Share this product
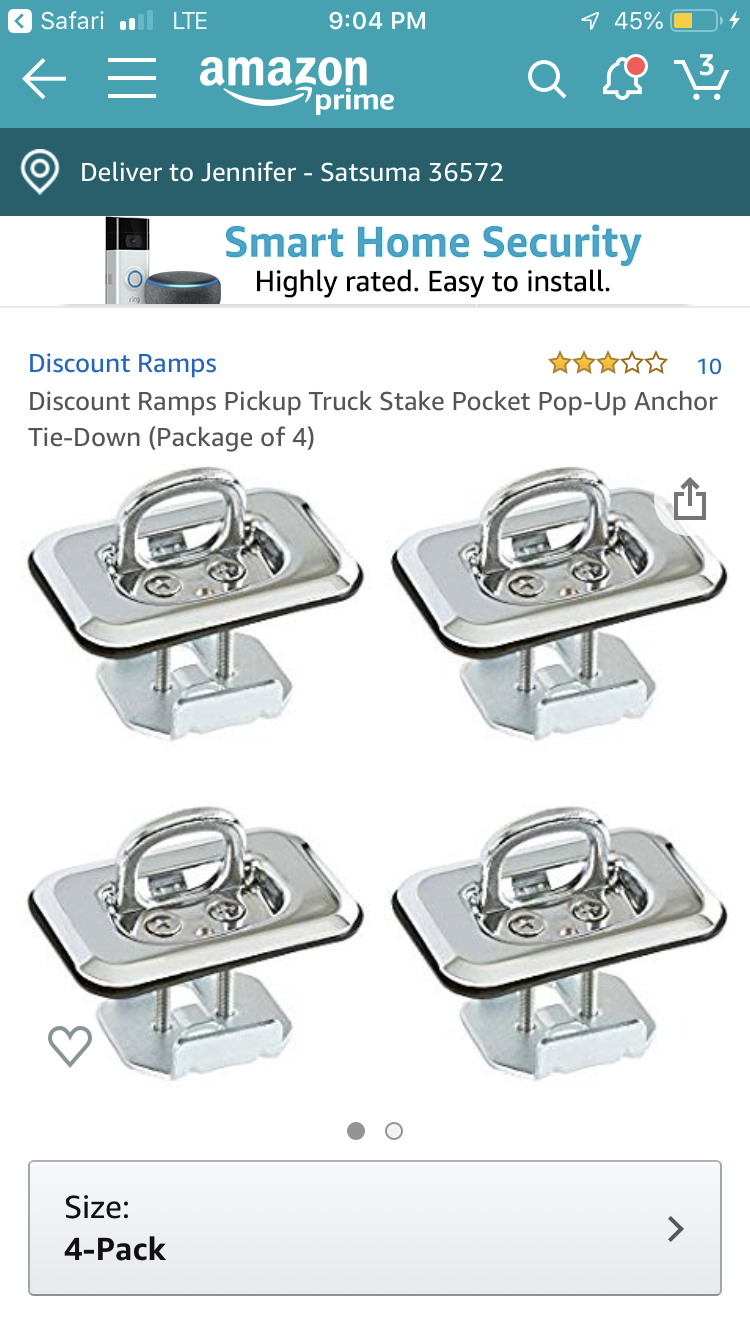 689,500
